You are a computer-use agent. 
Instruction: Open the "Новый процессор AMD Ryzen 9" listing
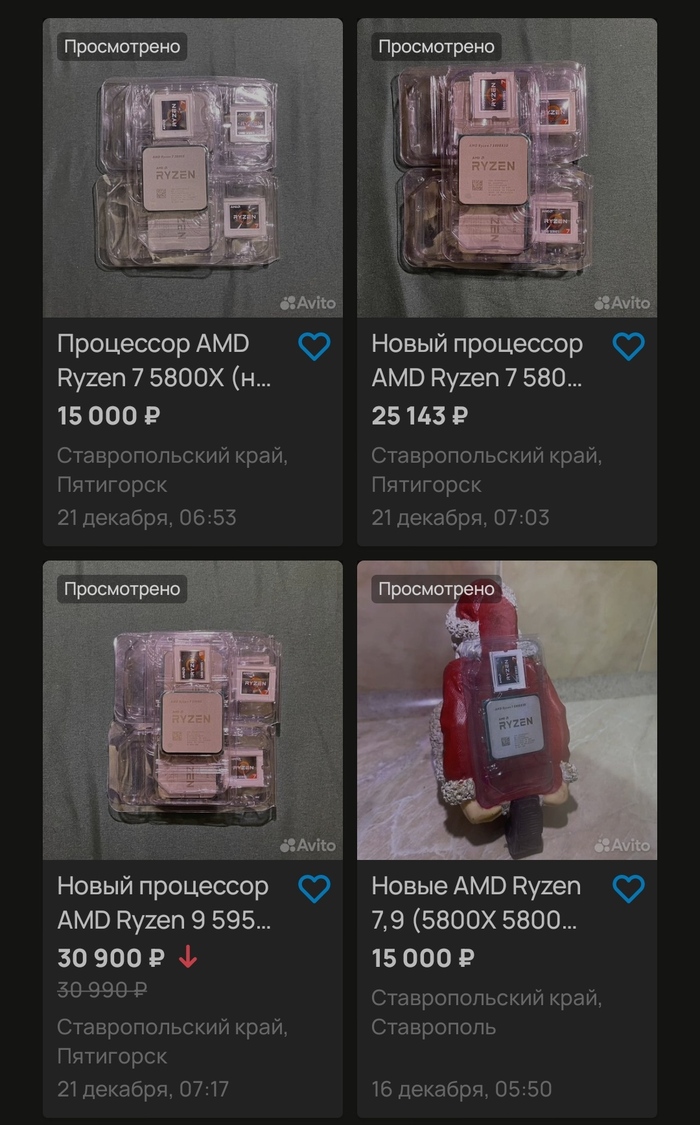[x=165, y=903]
